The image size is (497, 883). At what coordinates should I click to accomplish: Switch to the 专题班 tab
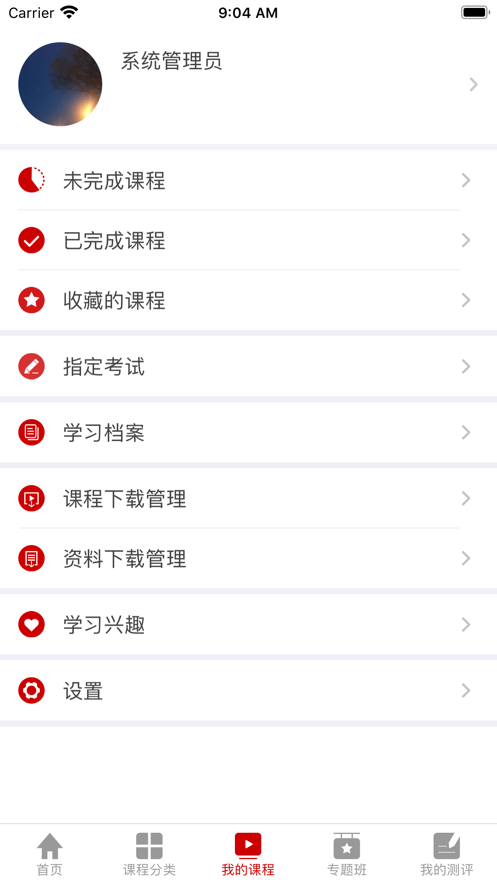(x=347, y=854)
